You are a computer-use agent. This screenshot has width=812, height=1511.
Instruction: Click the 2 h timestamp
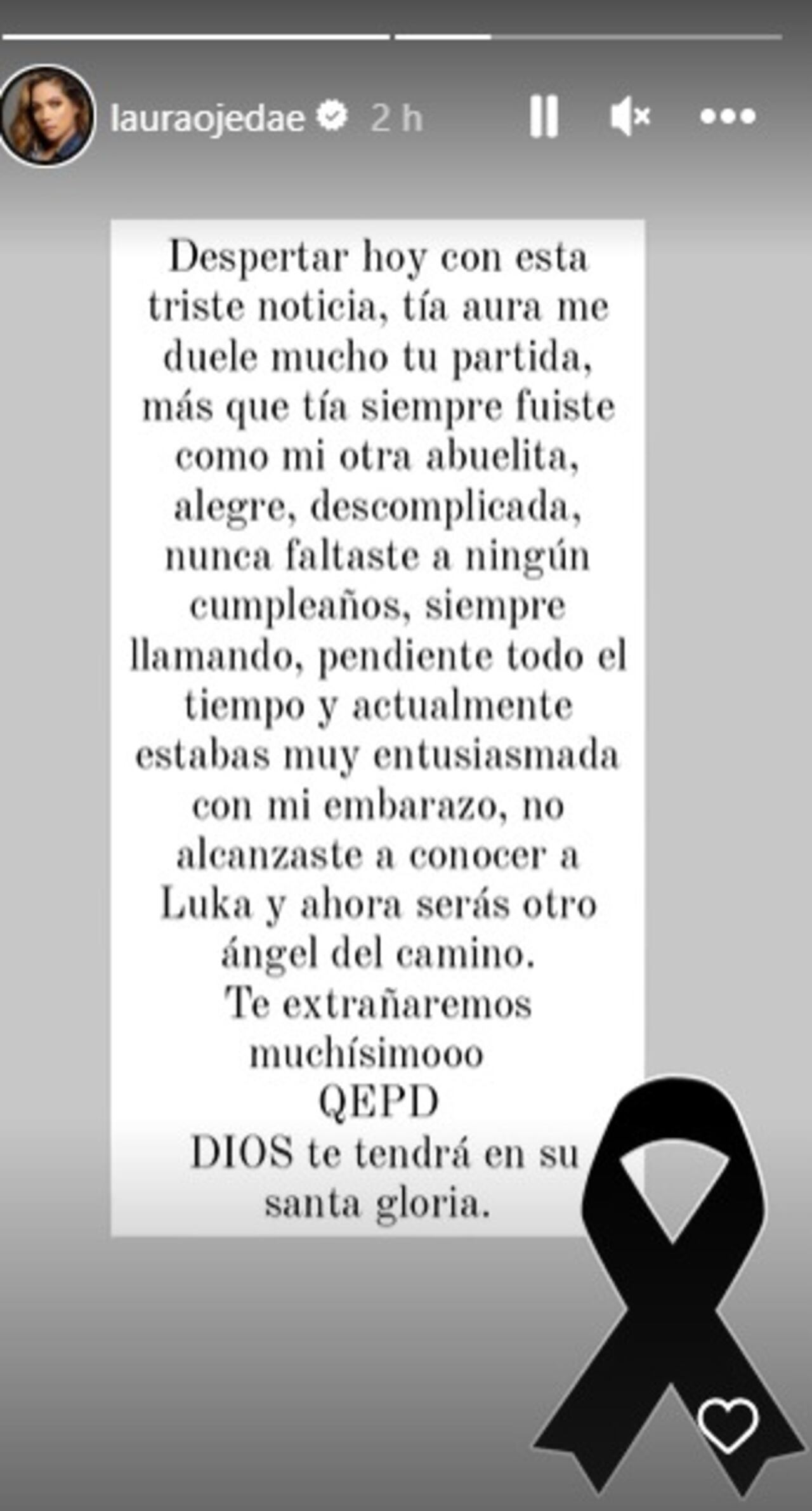pyautogui.click(x=398, y=116)
